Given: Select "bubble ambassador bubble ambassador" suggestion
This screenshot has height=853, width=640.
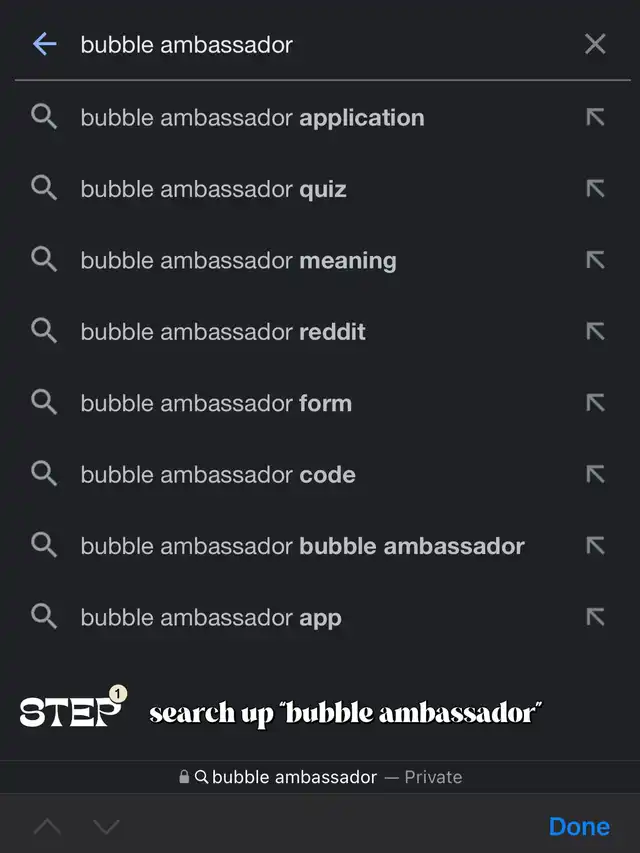Looking at the screenshot, I should [302, 546].
